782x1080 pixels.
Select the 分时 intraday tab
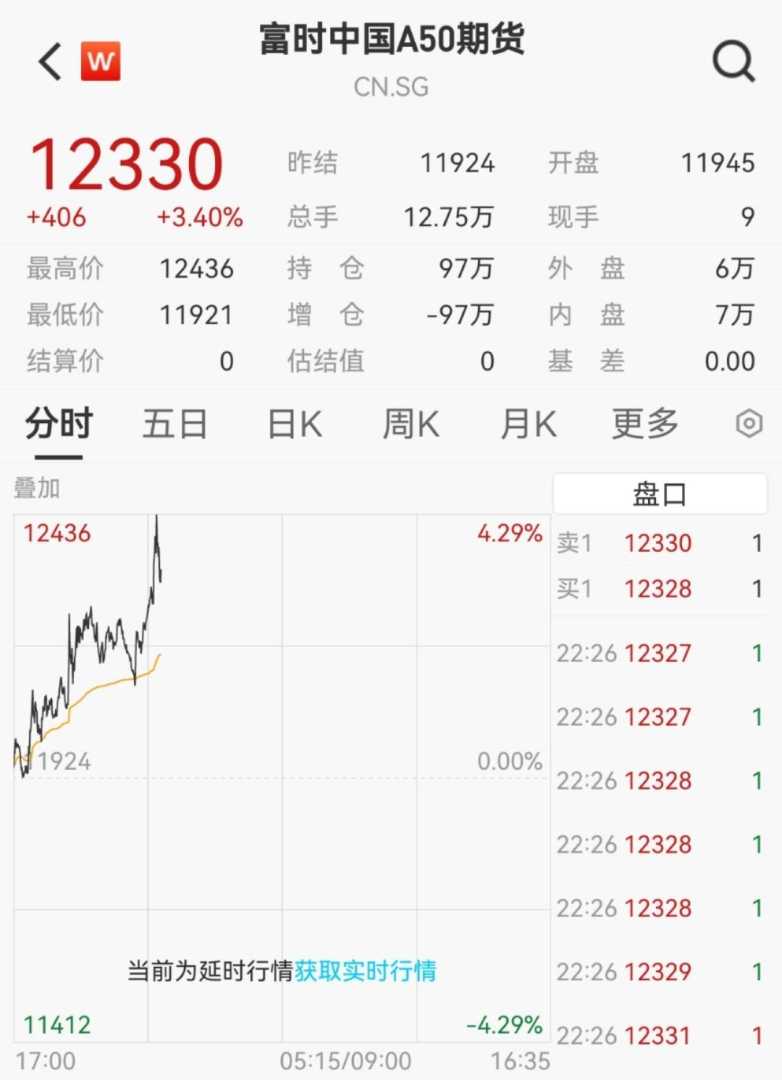click(x=58, y=424)
